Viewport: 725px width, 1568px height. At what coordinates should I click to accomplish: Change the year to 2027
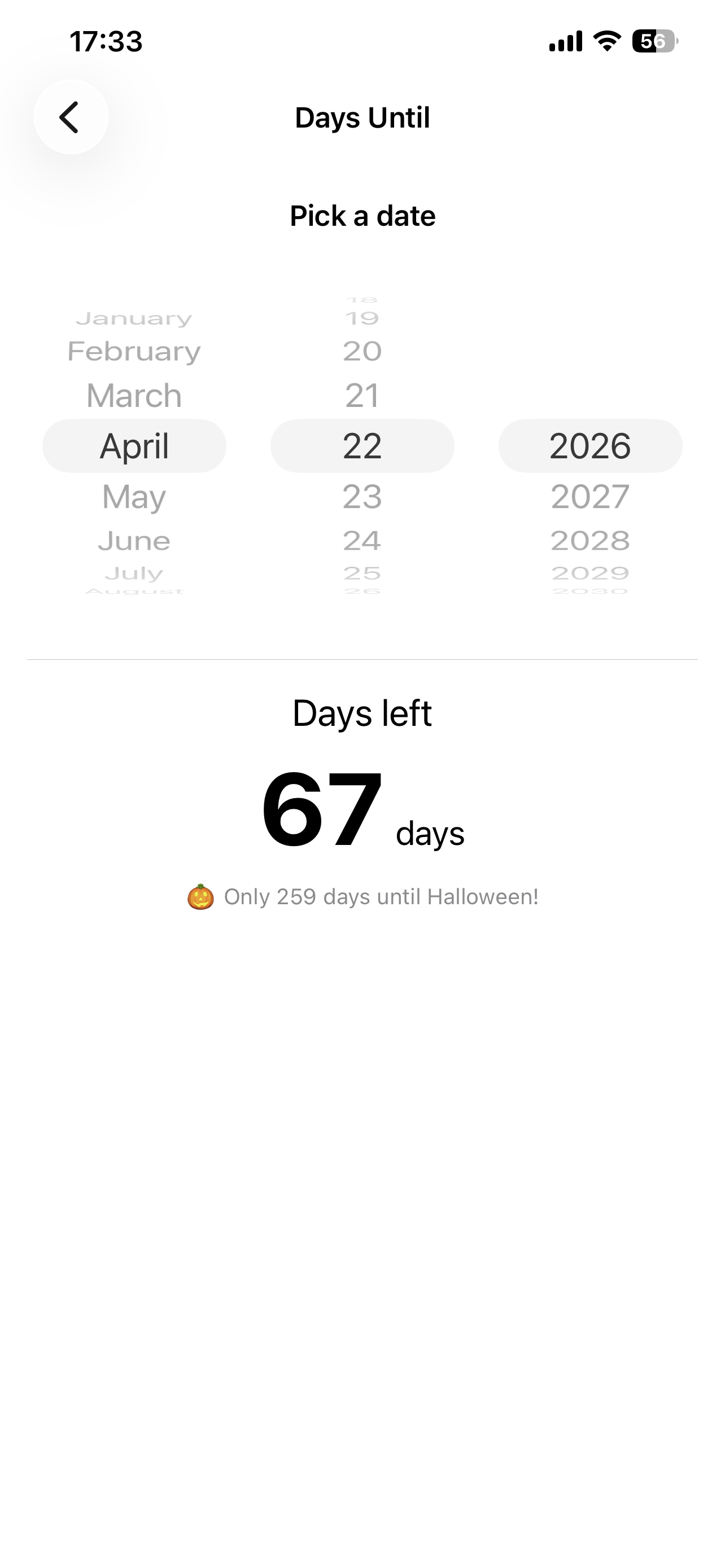[590, 497]
